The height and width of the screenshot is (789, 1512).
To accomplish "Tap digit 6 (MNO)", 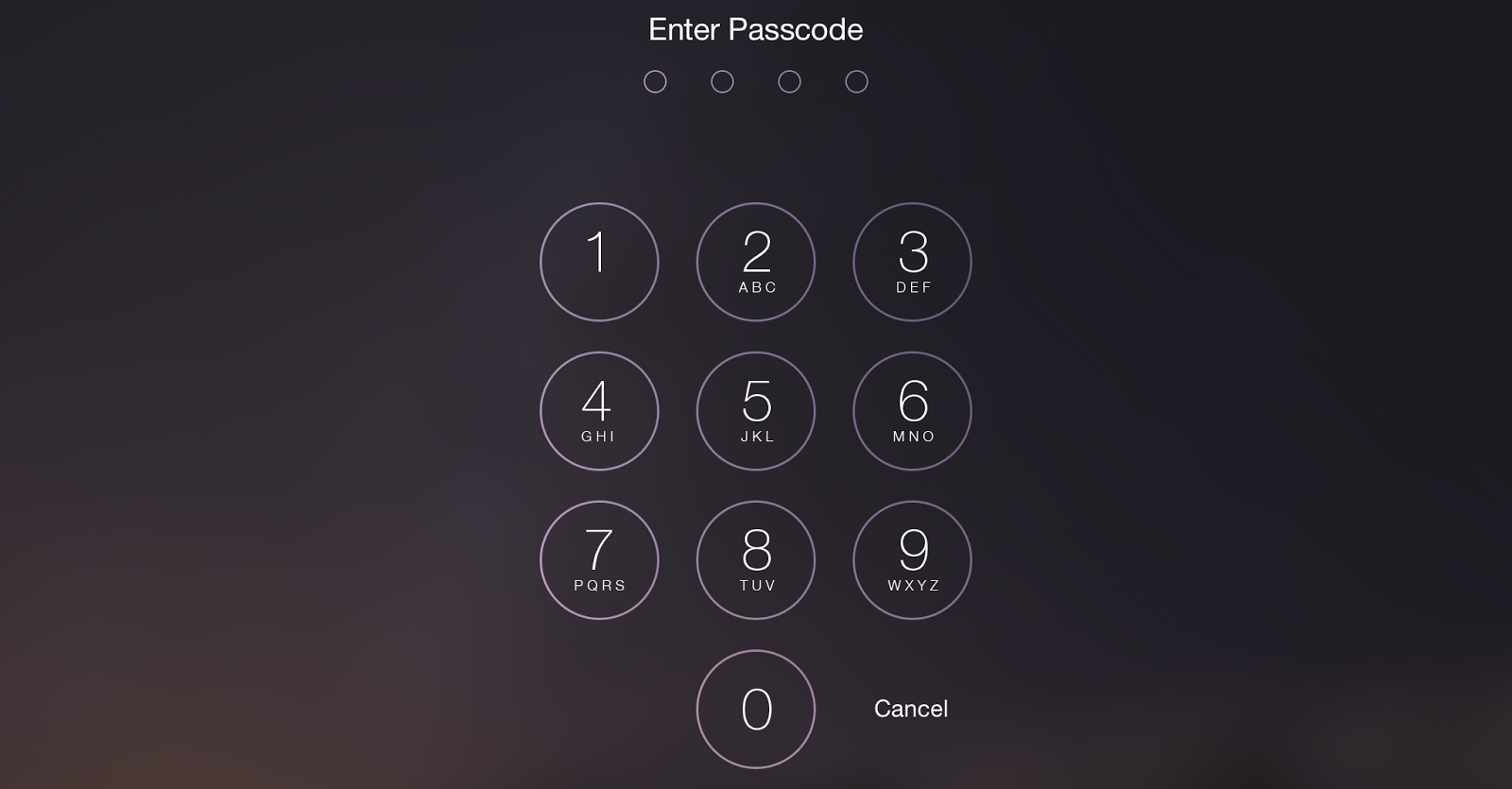I will click(x=912, y=411).
